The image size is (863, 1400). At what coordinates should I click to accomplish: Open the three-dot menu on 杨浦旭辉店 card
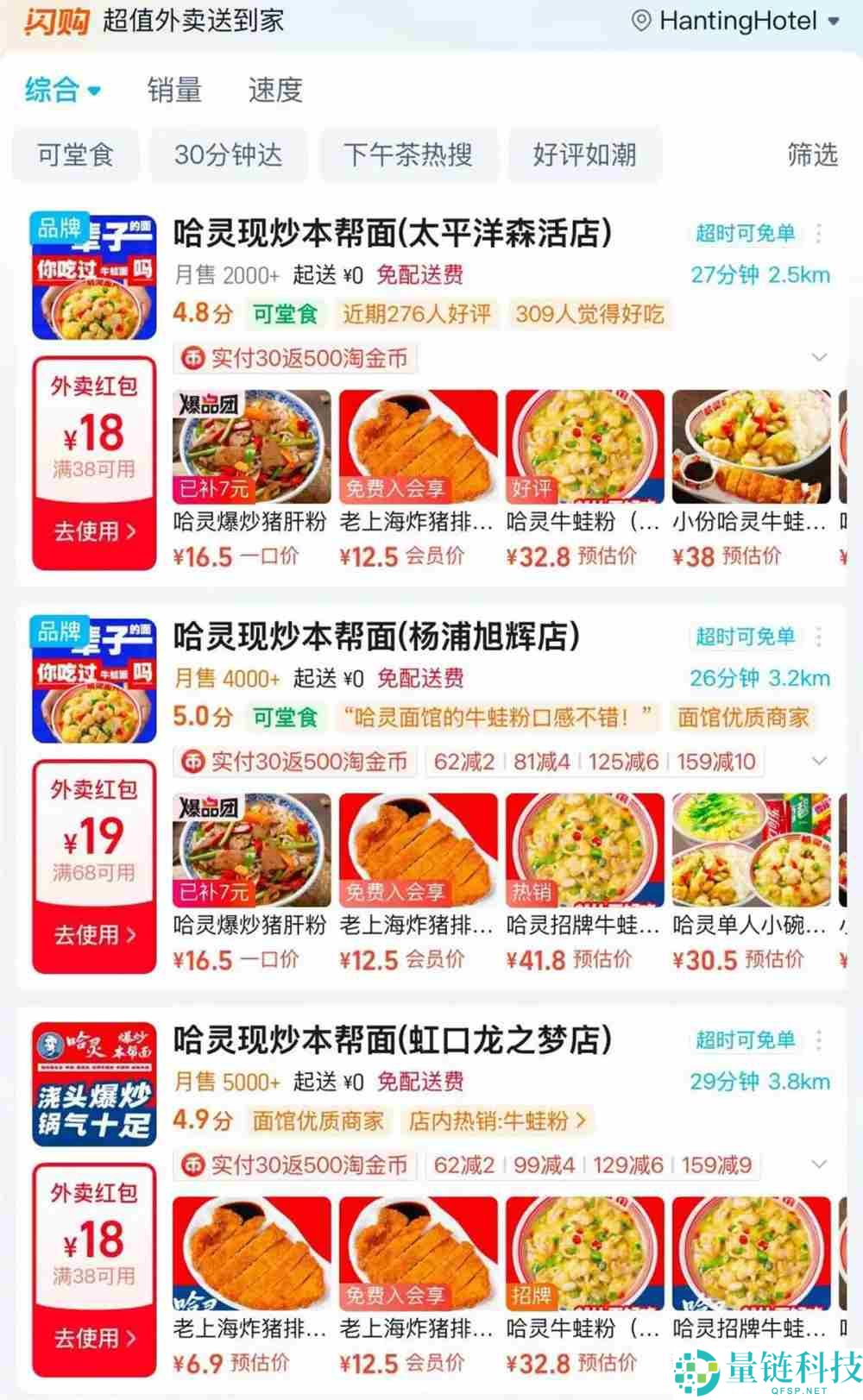click(818, 636)
